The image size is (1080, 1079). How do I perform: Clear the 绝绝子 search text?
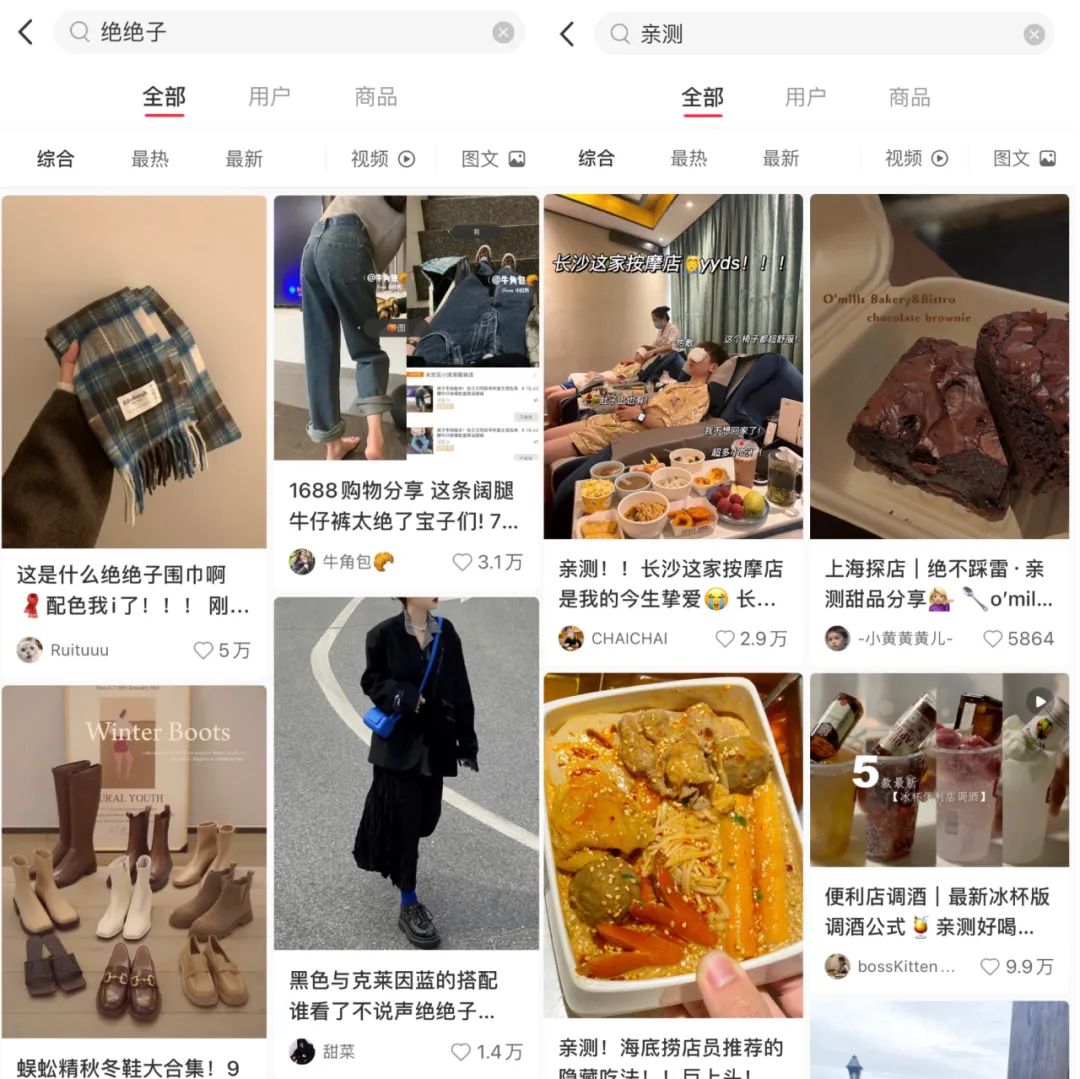[503, 33]
